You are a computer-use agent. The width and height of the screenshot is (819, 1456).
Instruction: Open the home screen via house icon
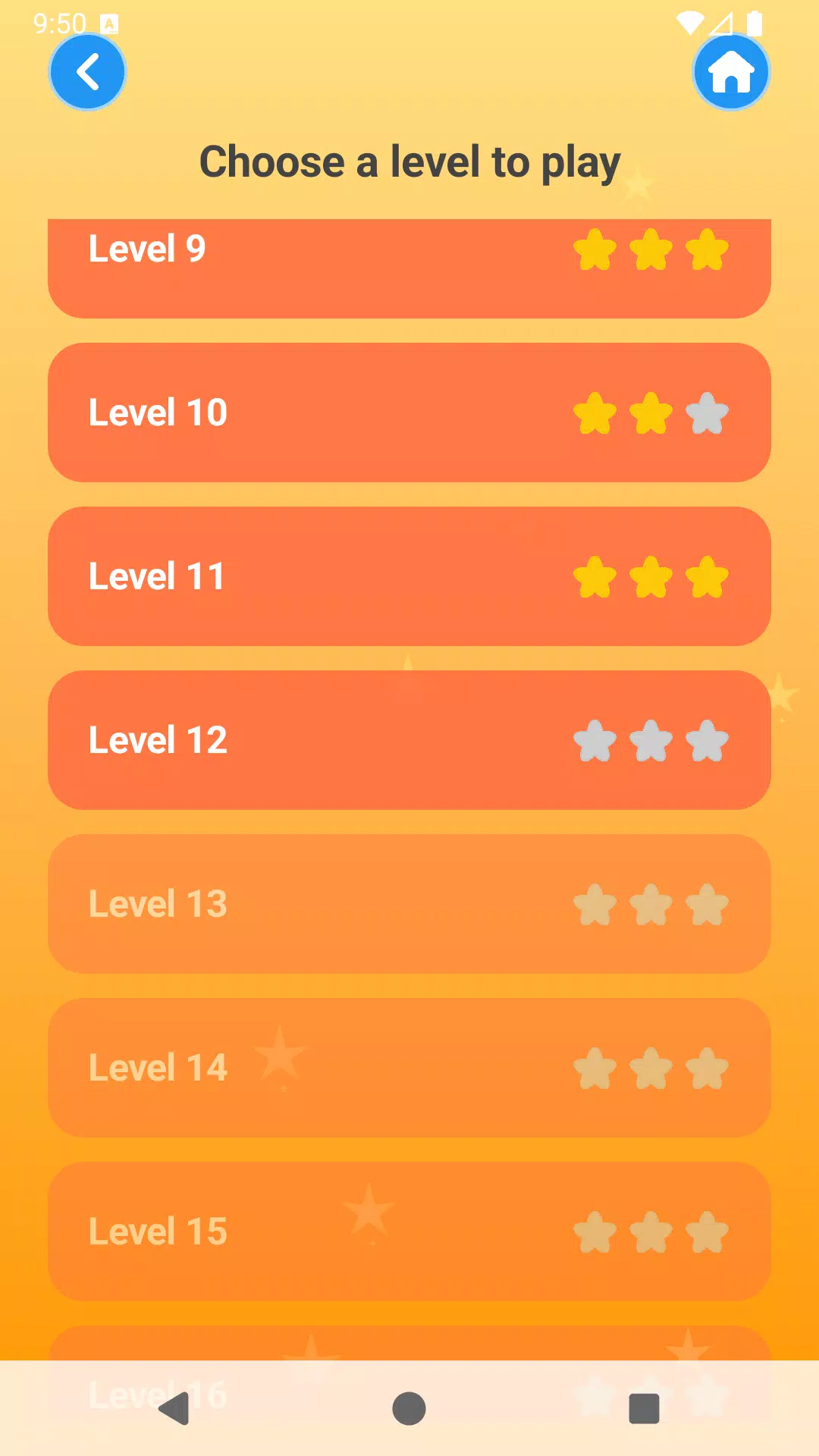pyautogui.click(x=731, y=72)
